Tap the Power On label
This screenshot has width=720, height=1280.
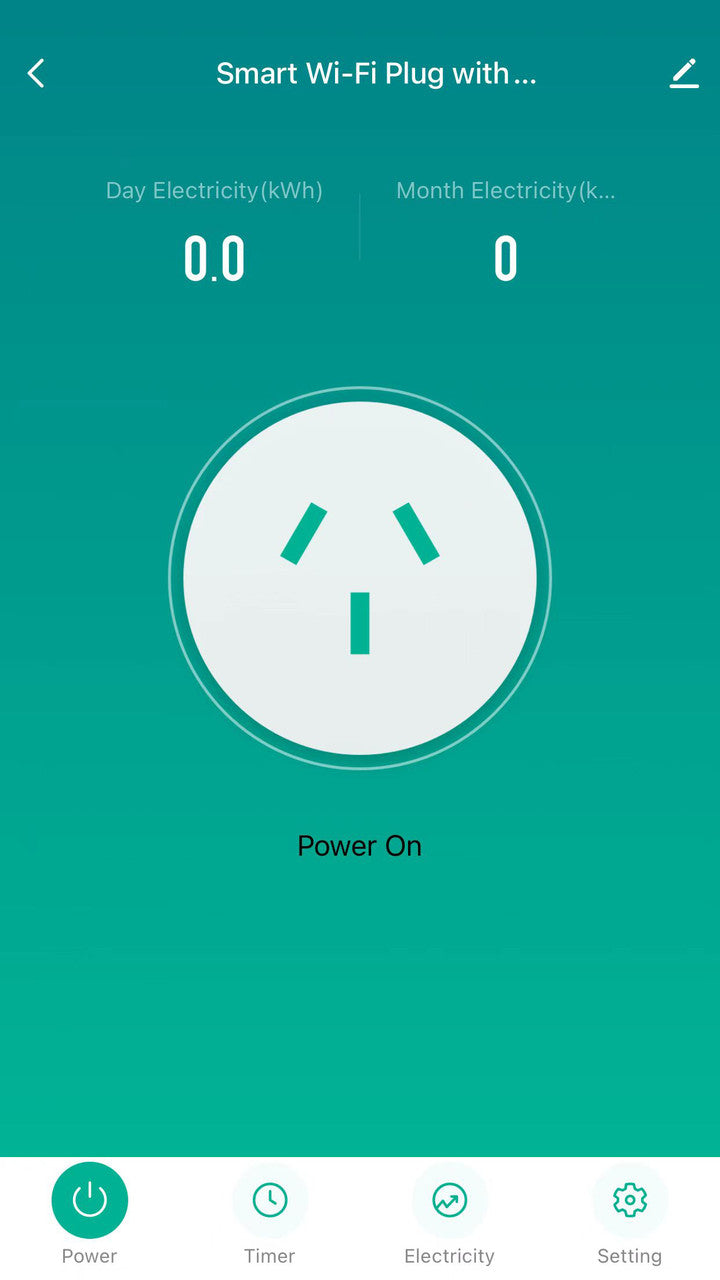click(358, 845)
